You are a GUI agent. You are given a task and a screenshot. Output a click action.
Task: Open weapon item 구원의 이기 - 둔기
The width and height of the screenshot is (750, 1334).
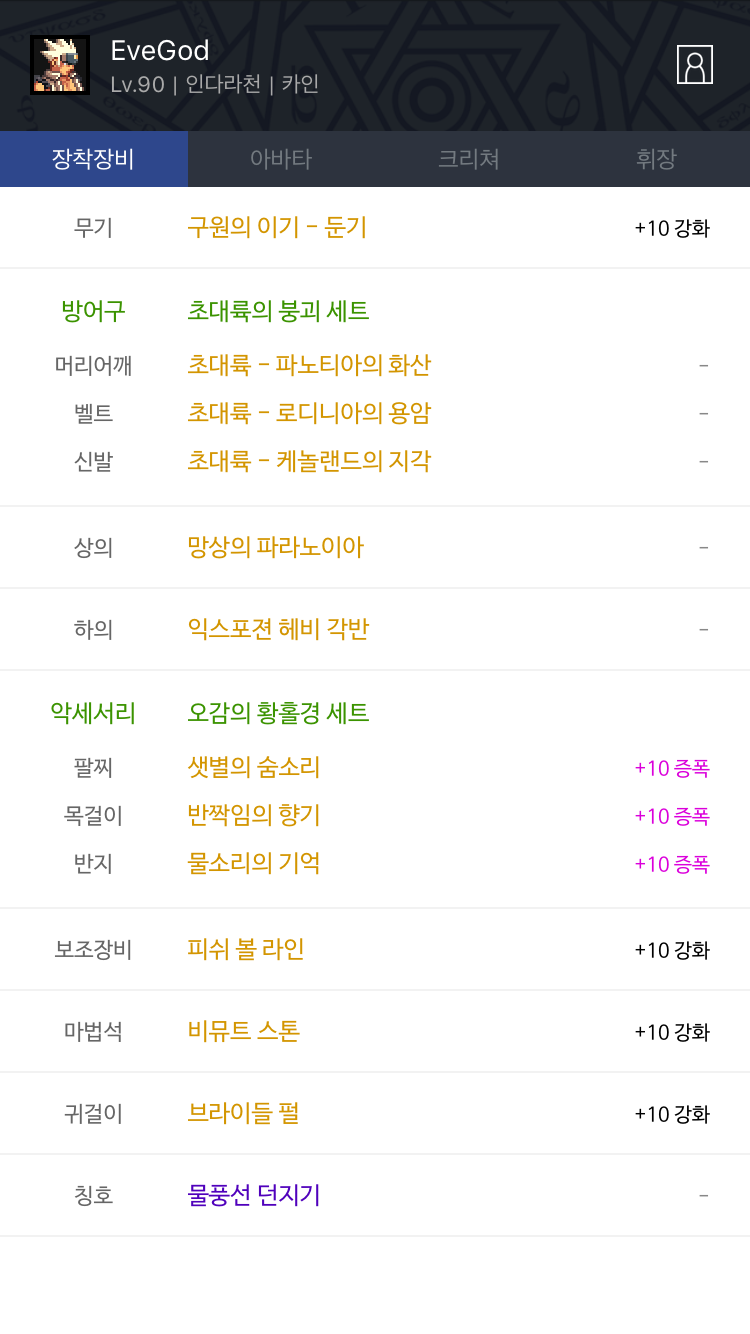click(x=277, y=228)
